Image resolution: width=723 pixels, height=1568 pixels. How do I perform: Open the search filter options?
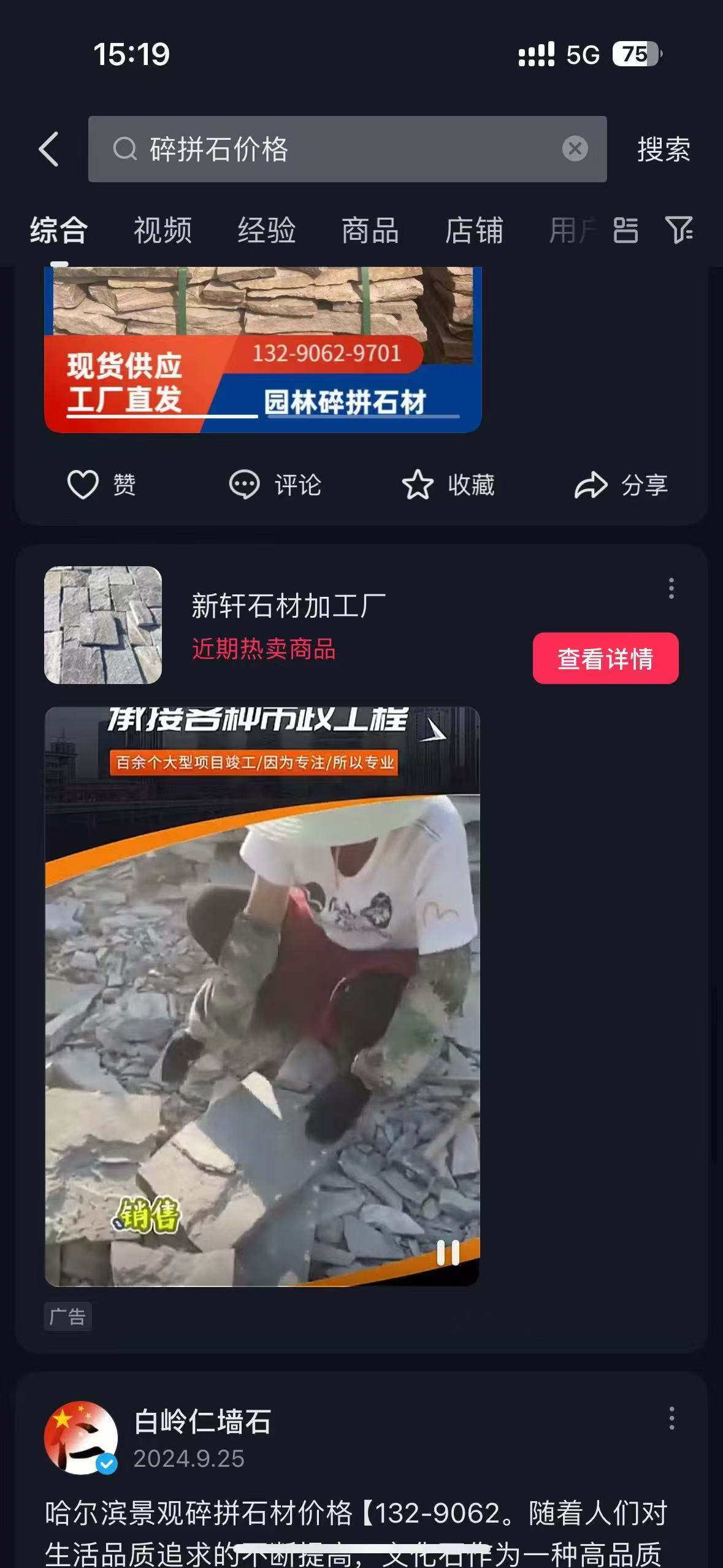pos(679,231)
